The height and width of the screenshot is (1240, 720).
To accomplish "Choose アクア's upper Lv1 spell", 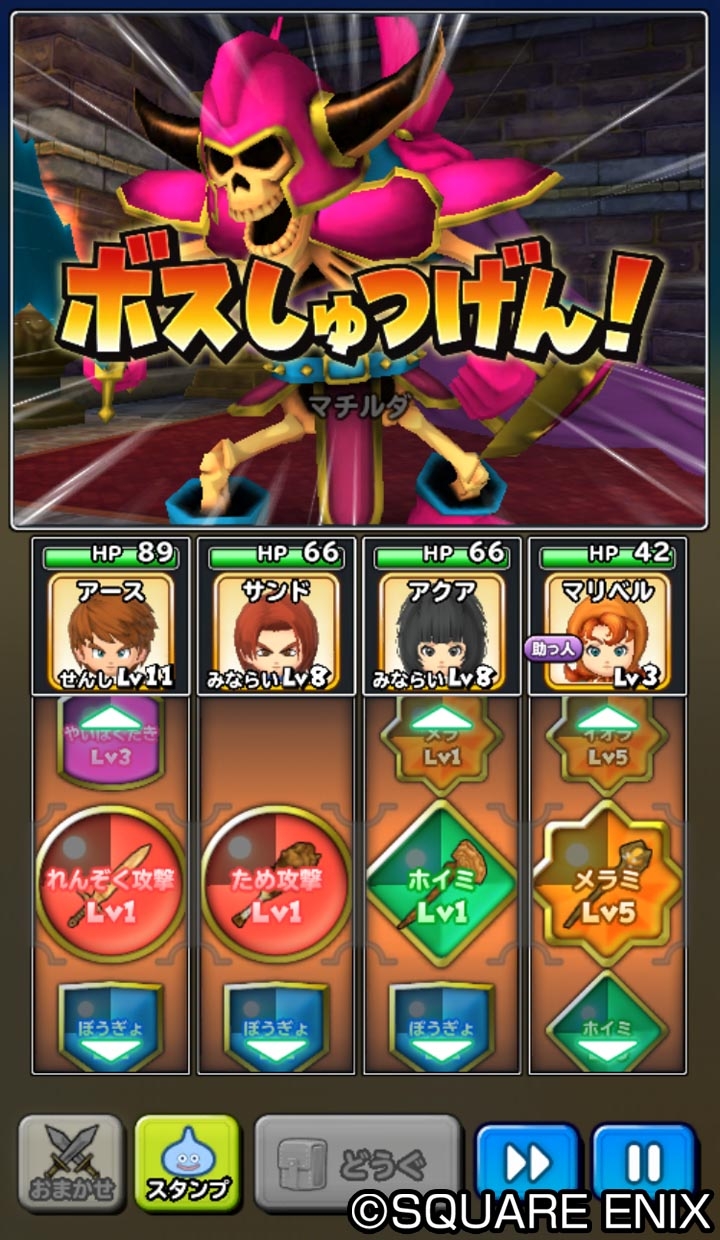I will tap(442, 740).
